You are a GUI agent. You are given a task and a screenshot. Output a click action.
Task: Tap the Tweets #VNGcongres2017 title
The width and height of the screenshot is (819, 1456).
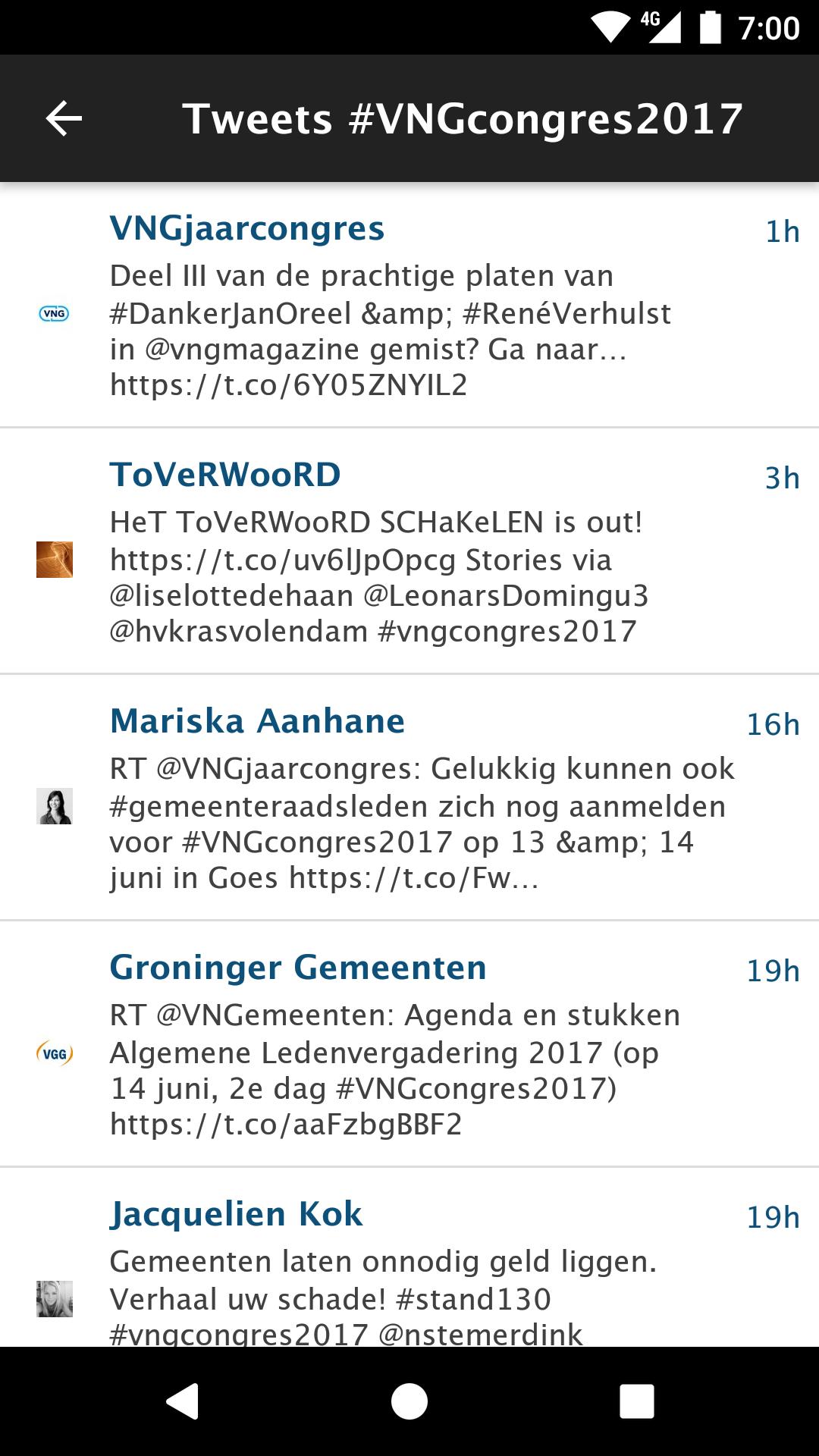(x=463, y=118)
